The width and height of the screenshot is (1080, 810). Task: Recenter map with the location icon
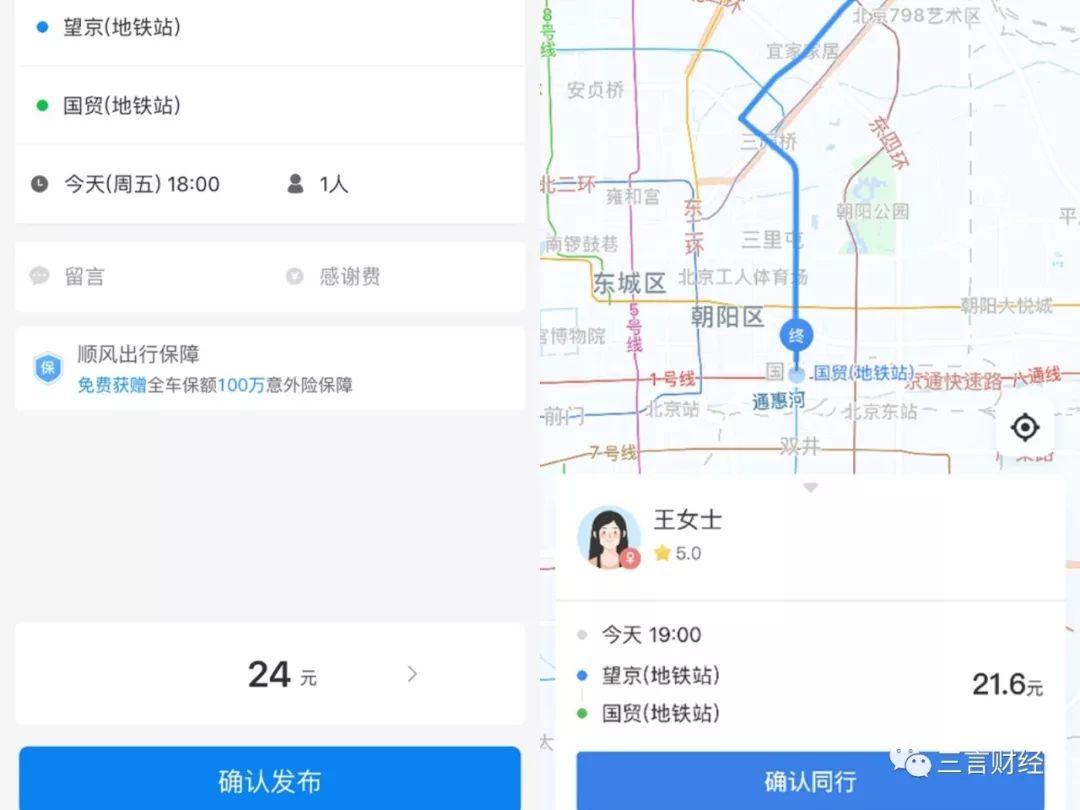click(1025, 428)
